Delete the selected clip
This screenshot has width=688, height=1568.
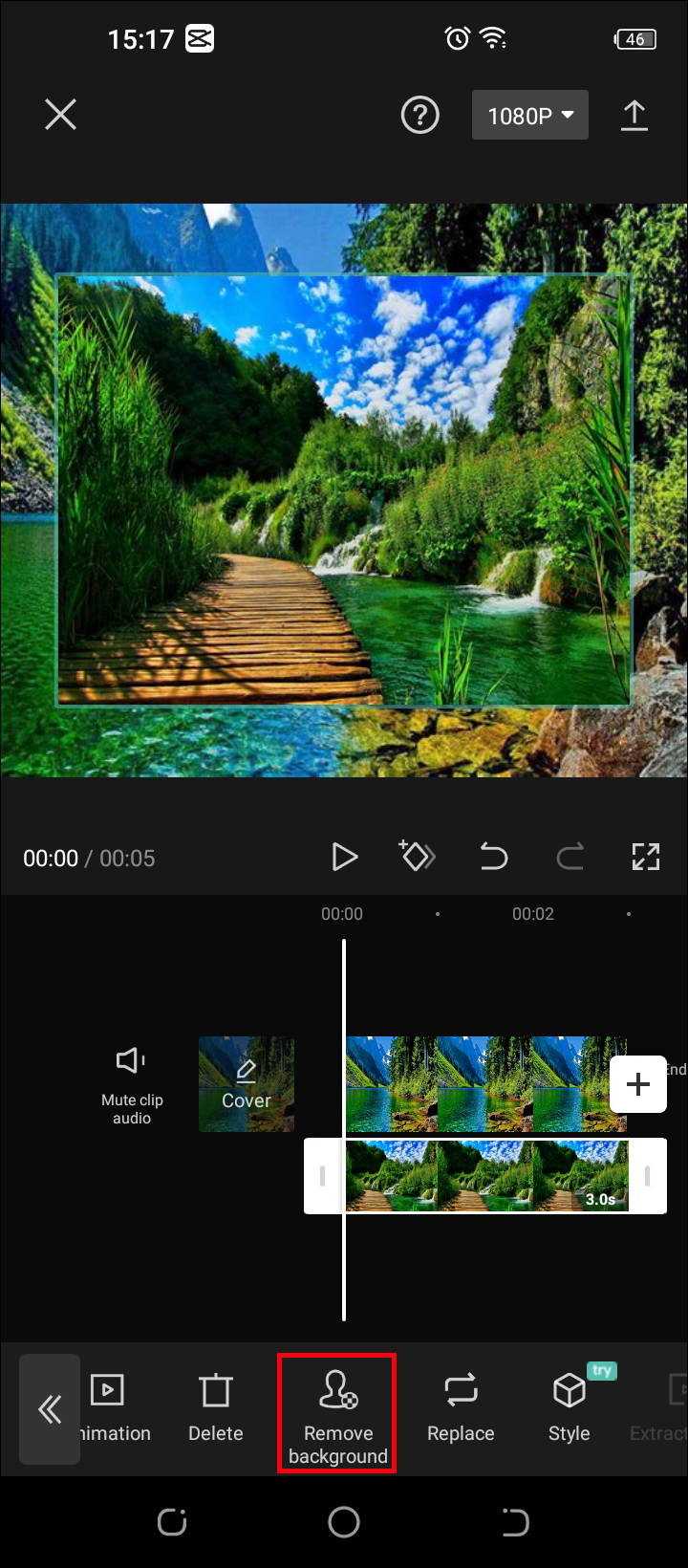(216, 1408)
